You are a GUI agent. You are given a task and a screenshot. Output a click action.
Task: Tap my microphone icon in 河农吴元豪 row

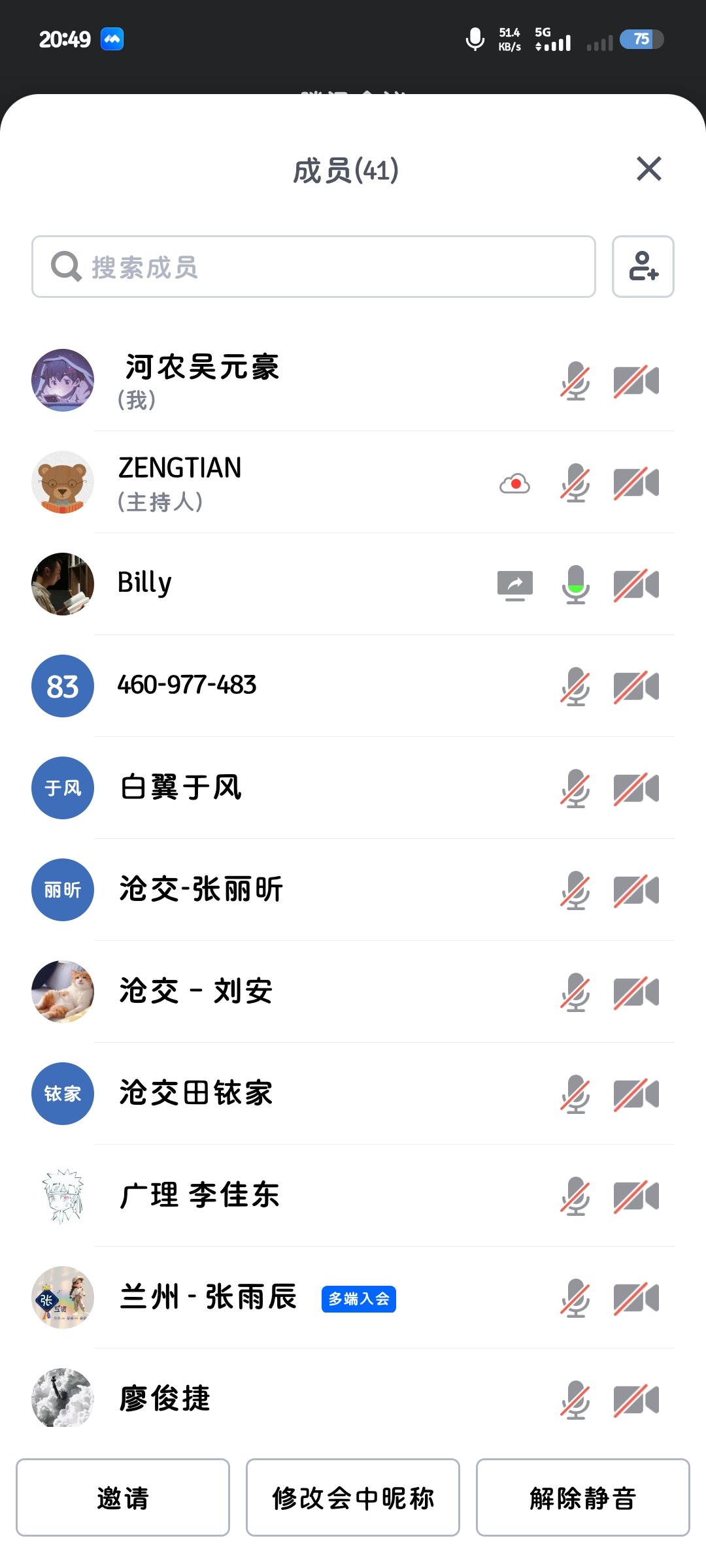pyautogui.click(x=575, y=382)
